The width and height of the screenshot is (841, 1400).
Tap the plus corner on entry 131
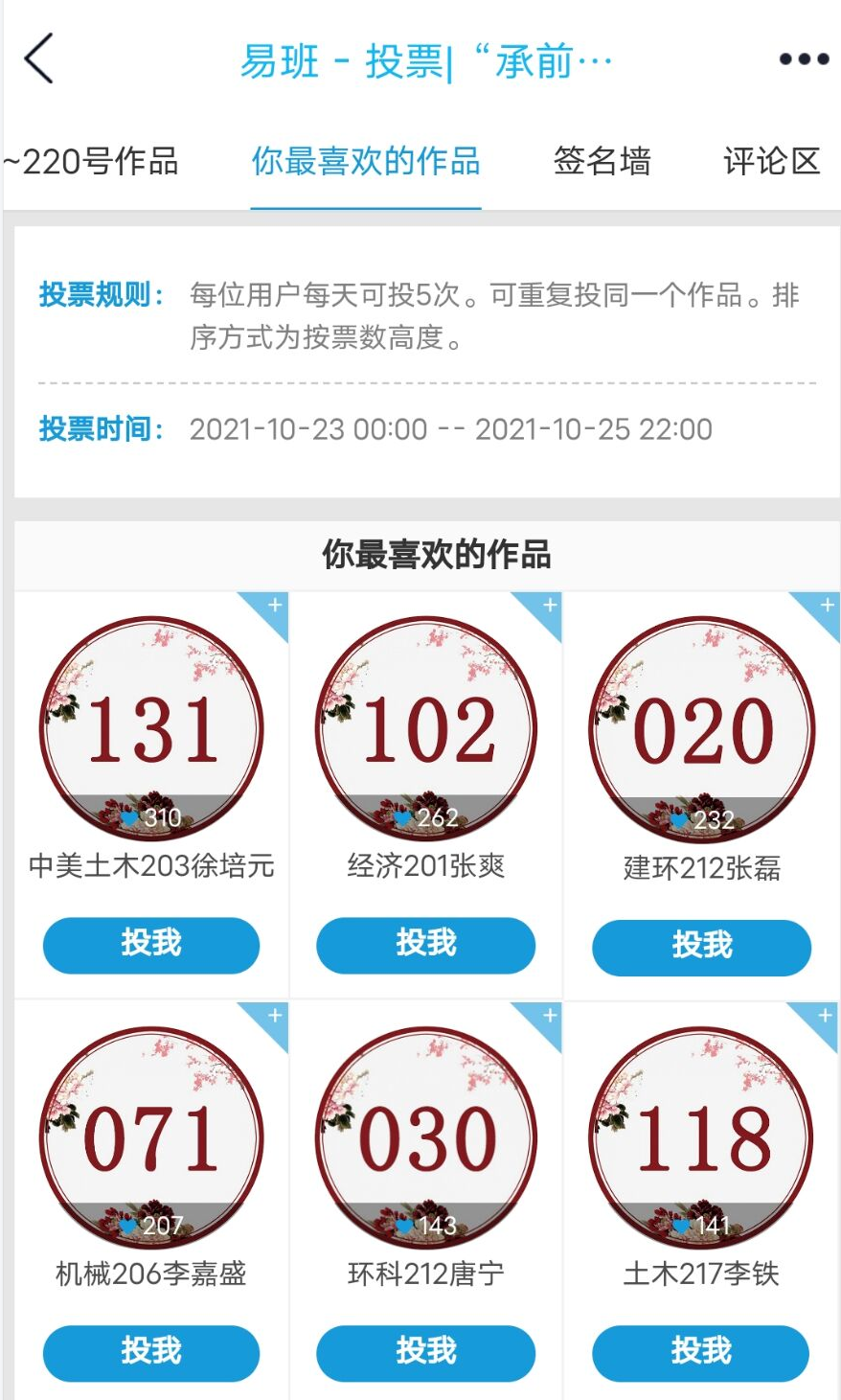click(x=272, y=607)
